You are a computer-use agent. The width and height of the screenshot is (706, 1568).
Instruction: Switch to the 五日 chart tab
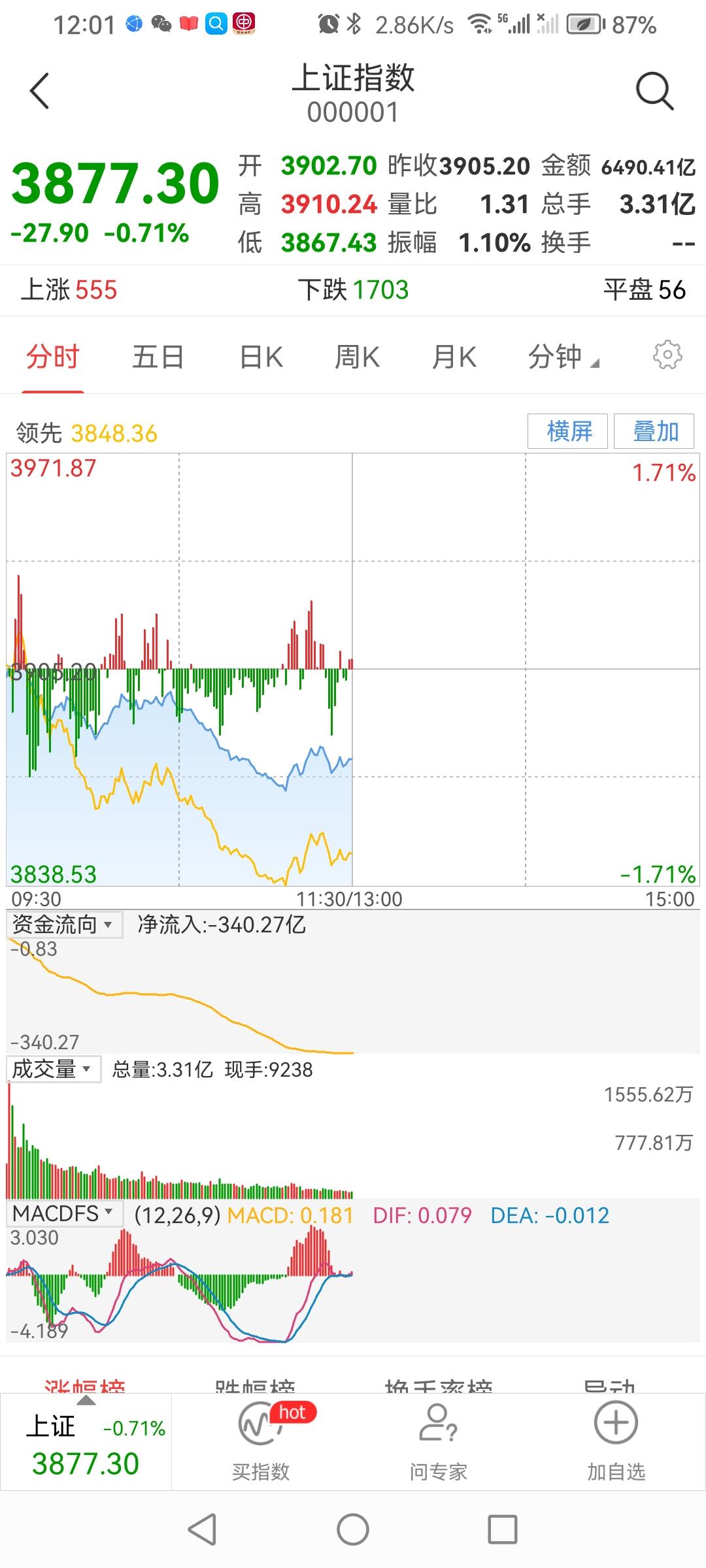[x=158, y=357]
